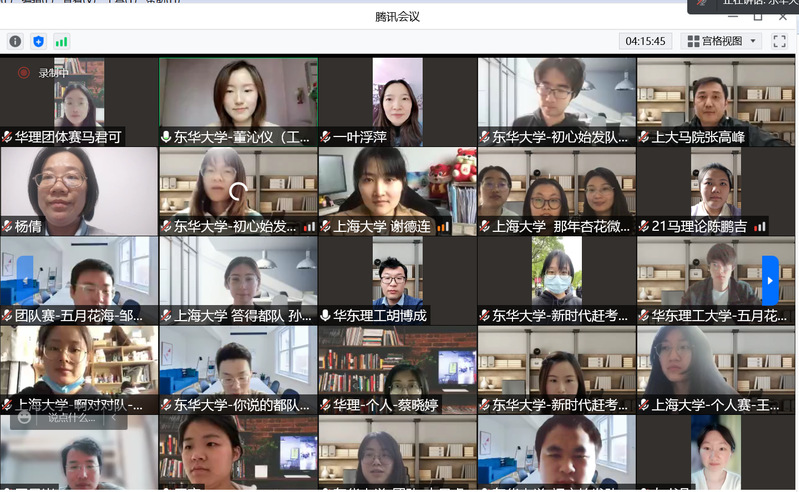Screen dimensions: 799x492
Task: Open the blue security shield icon
Action: pos(39,41)
